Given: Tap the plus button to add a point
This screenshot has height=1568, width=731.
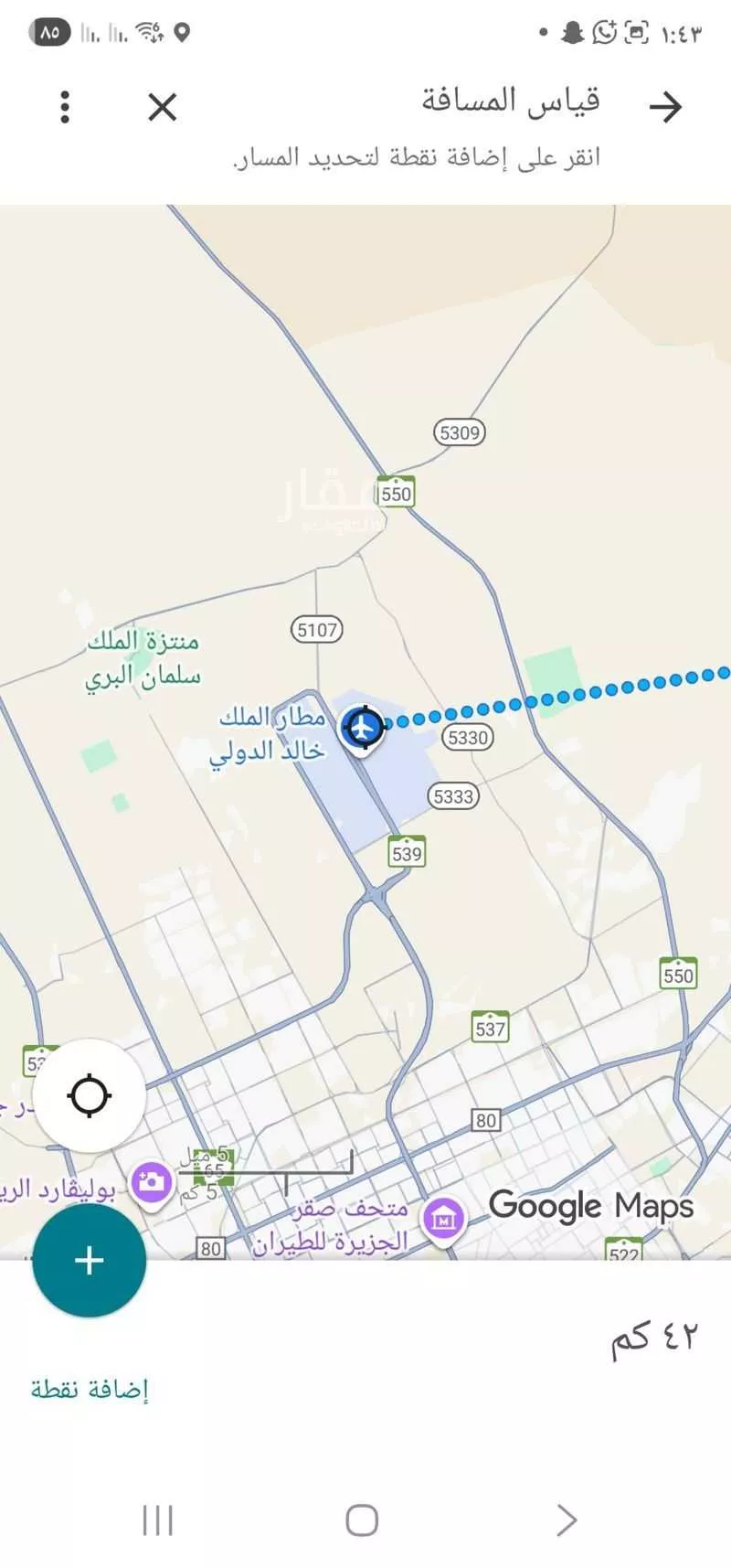Looking at the screenshot, I should (x=88, y=1260).
